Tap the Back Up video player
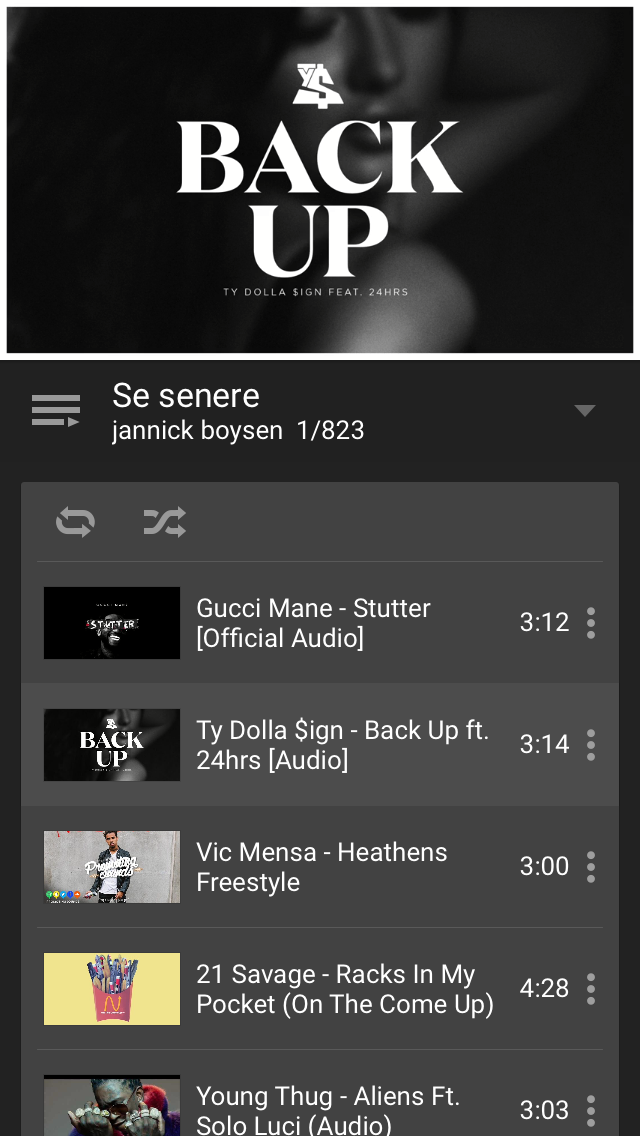The width and height of the screenshot is (640, 1136). (x=320, y=180)
